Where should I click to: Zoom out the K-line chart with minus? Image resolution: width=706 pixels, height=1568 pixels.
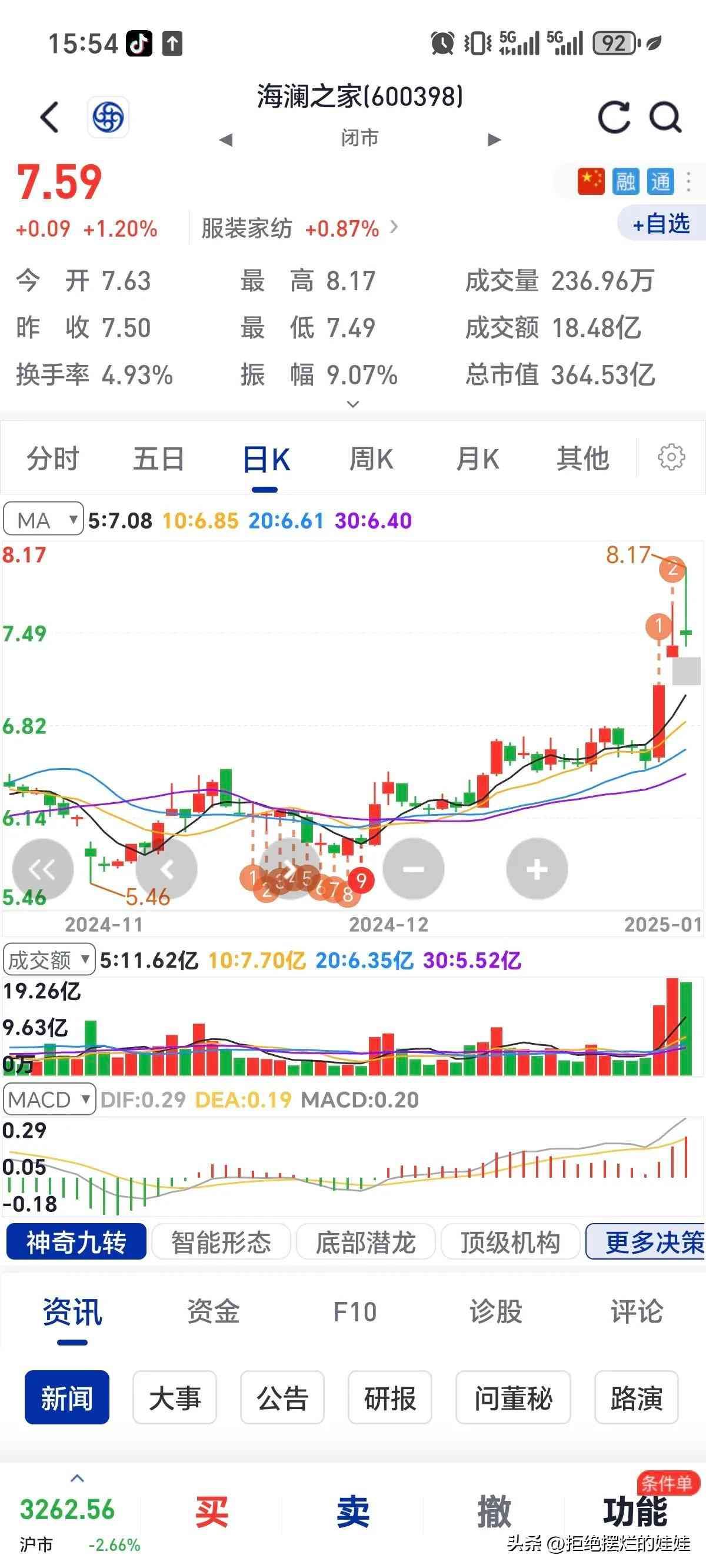413,869
